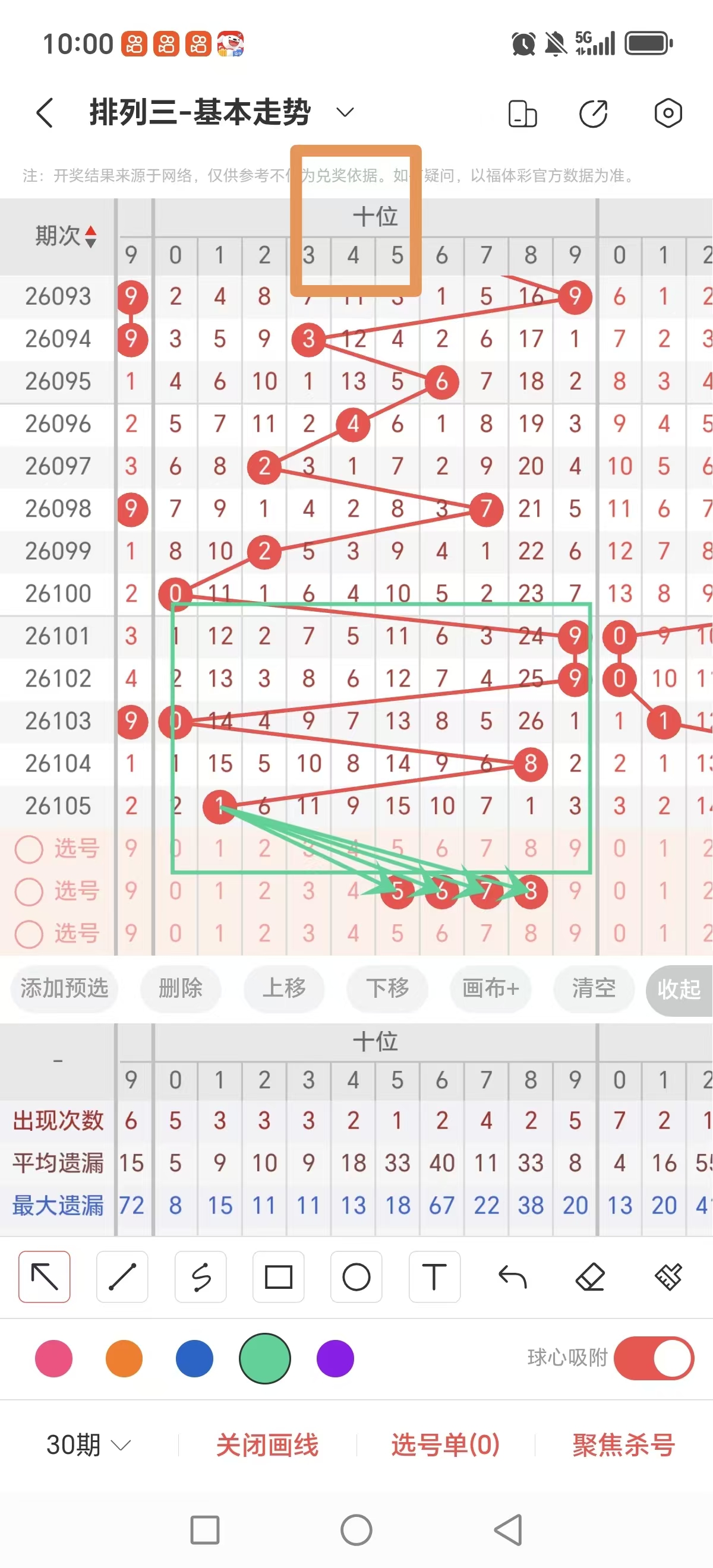Select the eraser tool
This screenshot has width=713, height=1568.
[x=590, y=1277]
